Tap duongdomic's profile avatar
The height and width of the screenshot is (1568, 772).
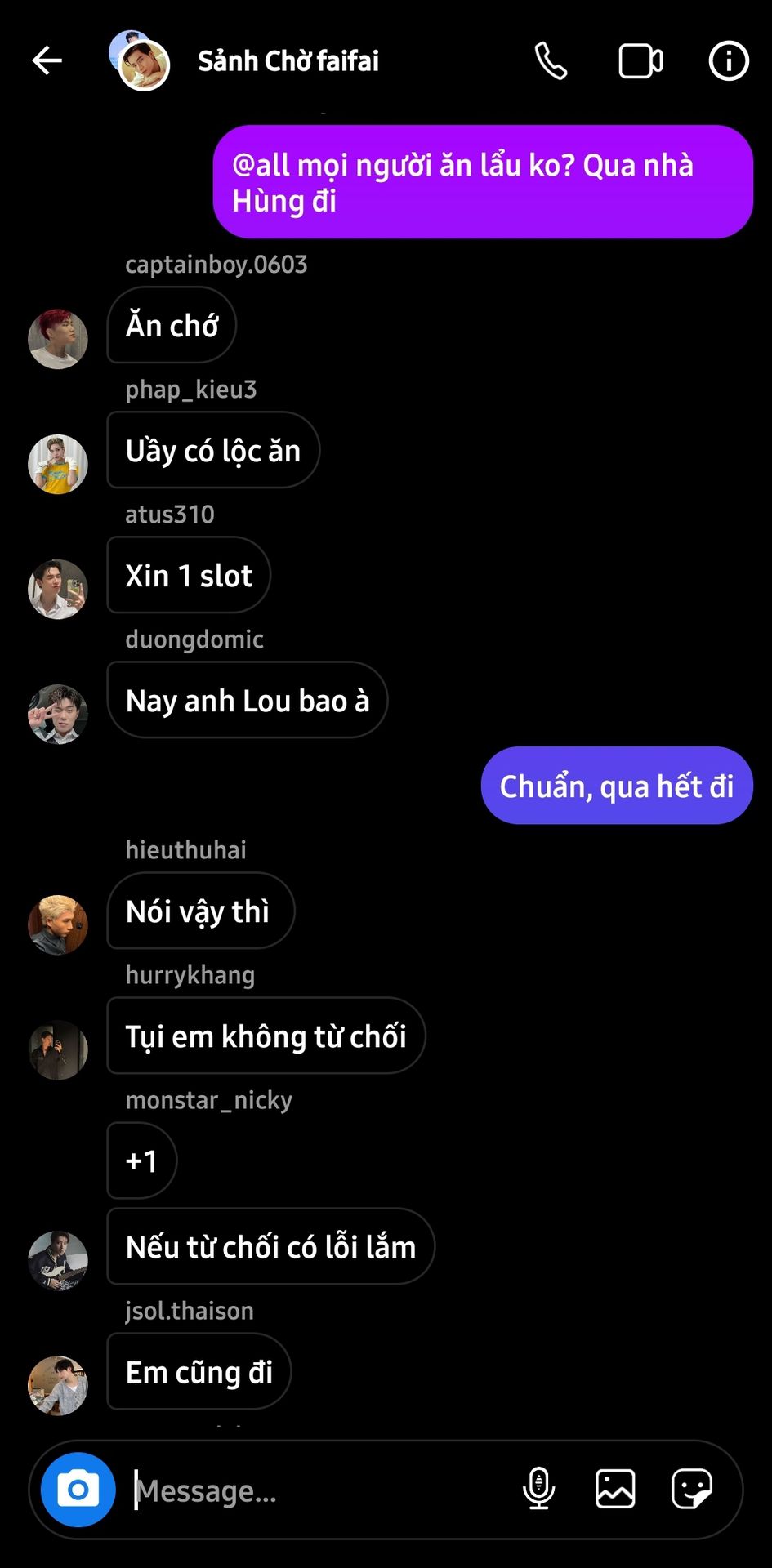58,714
